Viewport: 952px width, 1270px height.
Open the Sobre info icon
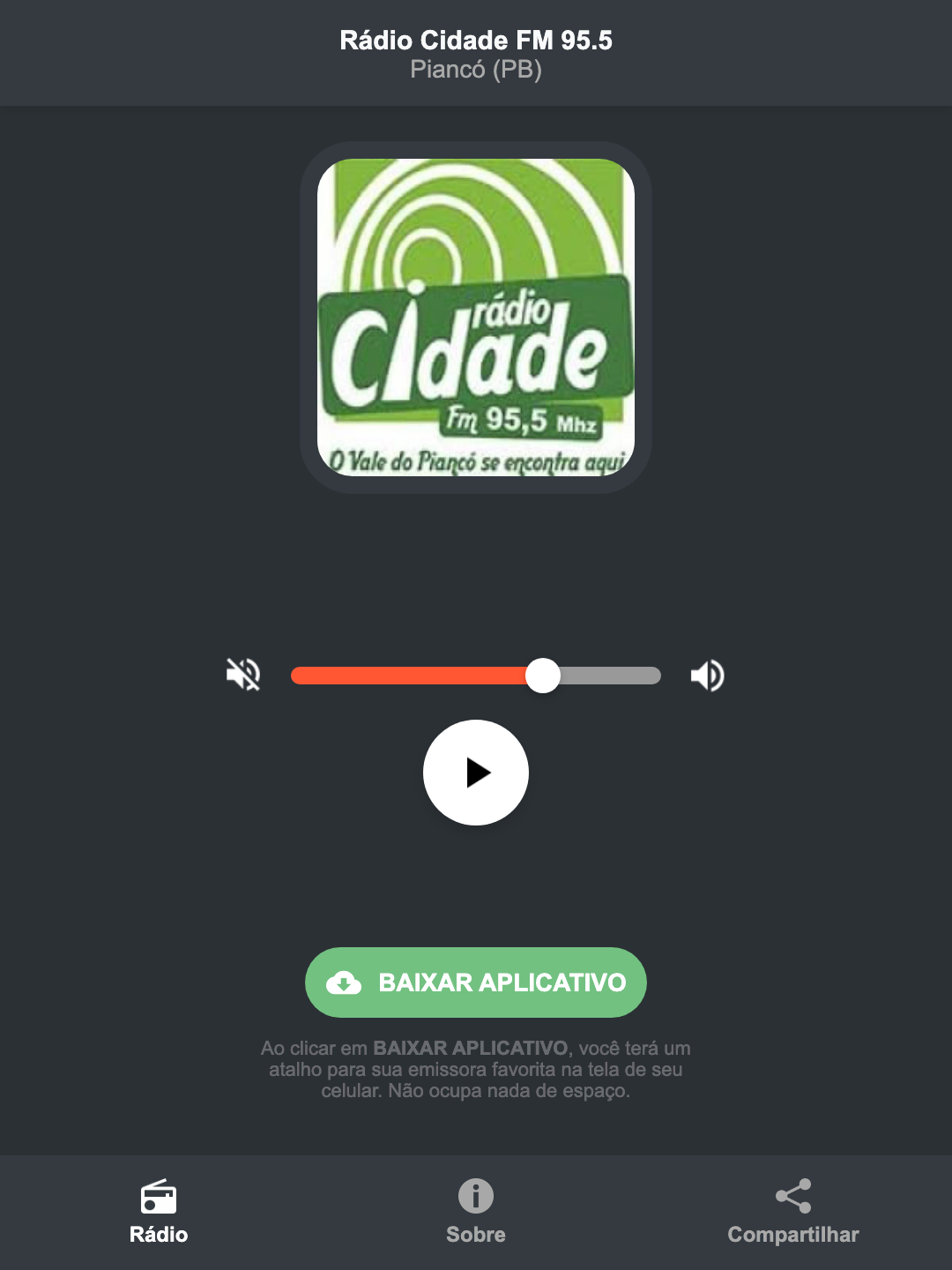click(475, 1198)
